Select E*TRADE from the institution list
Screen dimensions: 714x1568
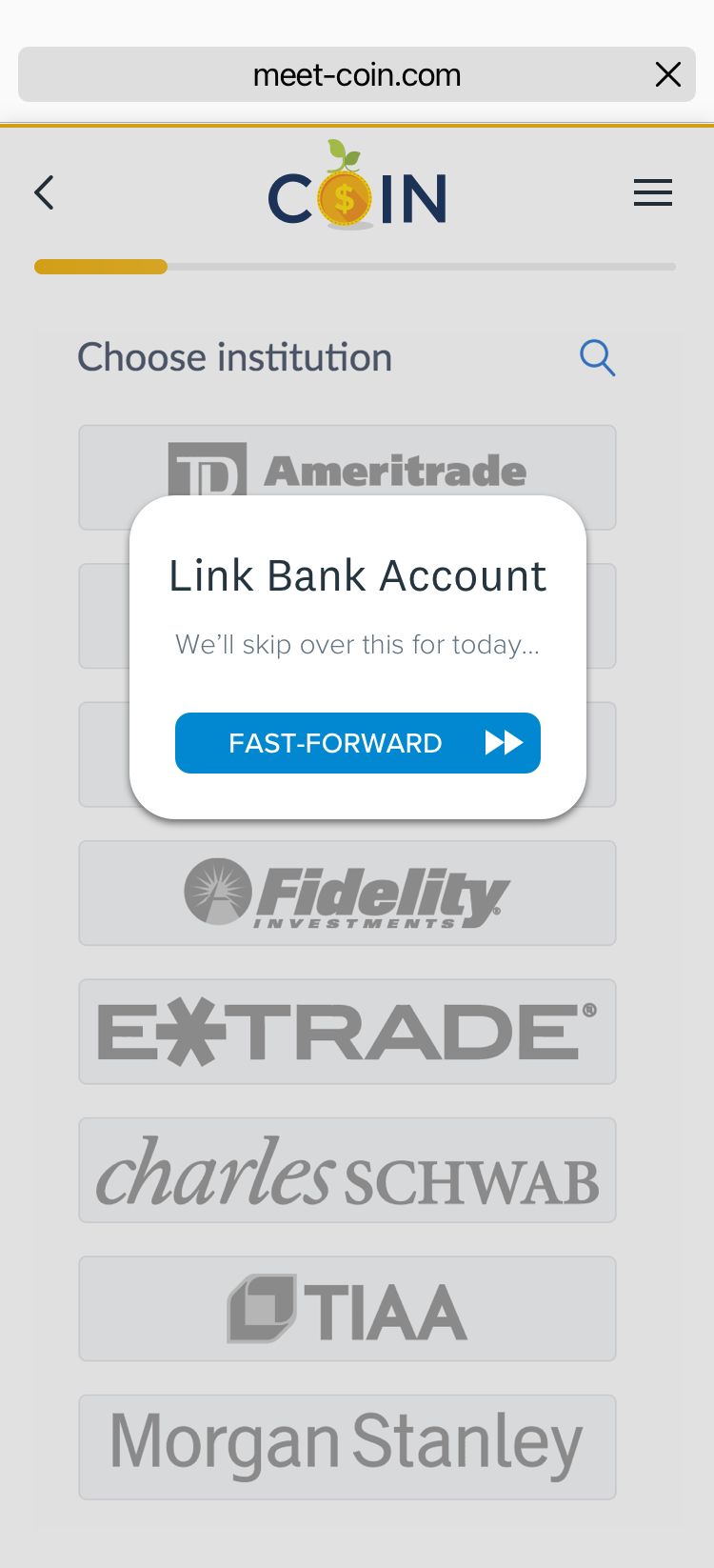point(347,1032)
